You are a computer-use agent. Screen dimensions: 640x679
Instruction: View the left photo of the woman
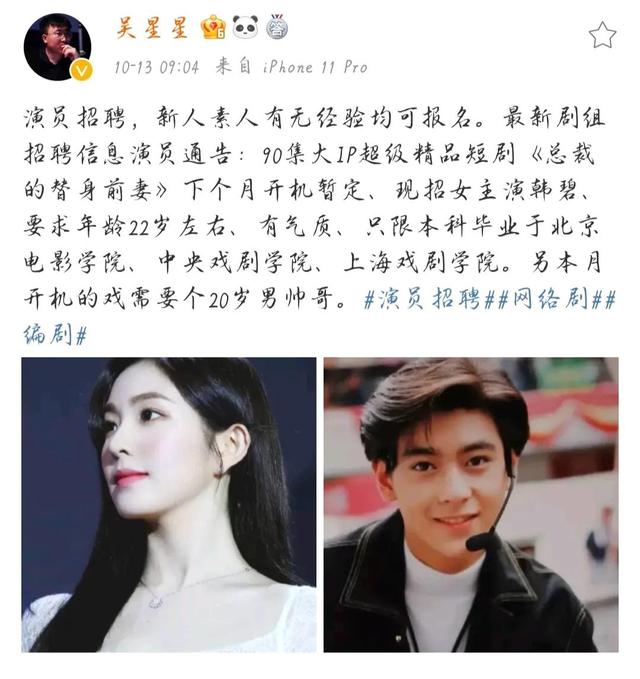coord(168,504)
